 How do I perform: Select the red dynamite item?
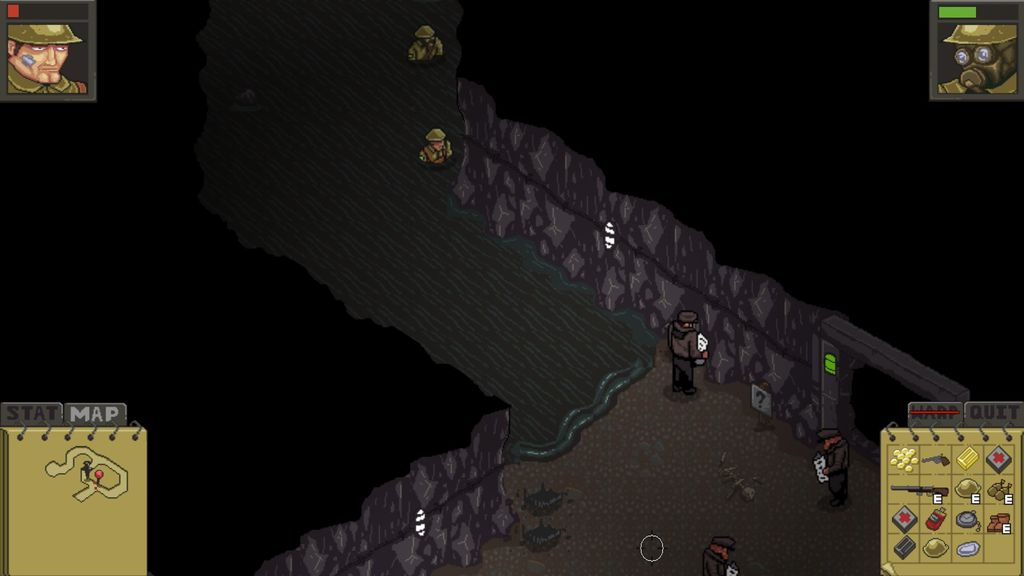[x=936, y=520]
